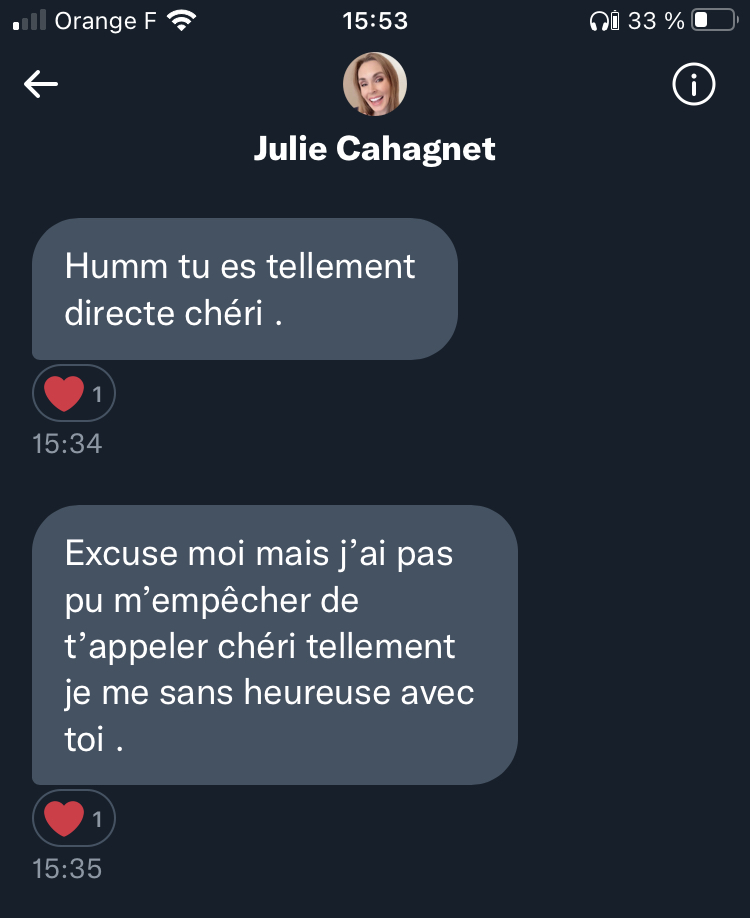Screen dimensions: 750x918
Task: Open conversation info icon
Action: coord(694,85)
